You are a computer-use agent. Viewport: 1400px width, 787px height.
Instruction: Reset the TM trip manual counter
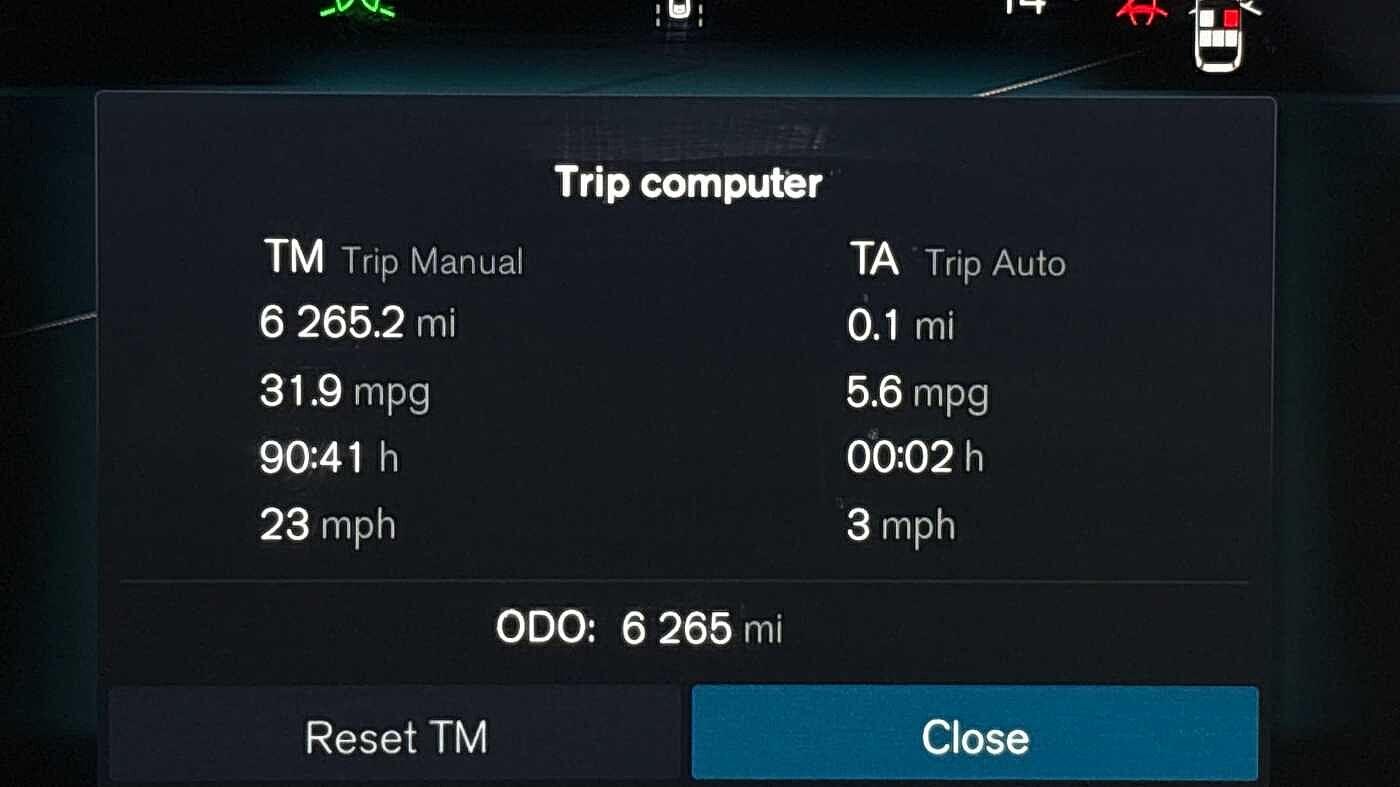[396, 736]
